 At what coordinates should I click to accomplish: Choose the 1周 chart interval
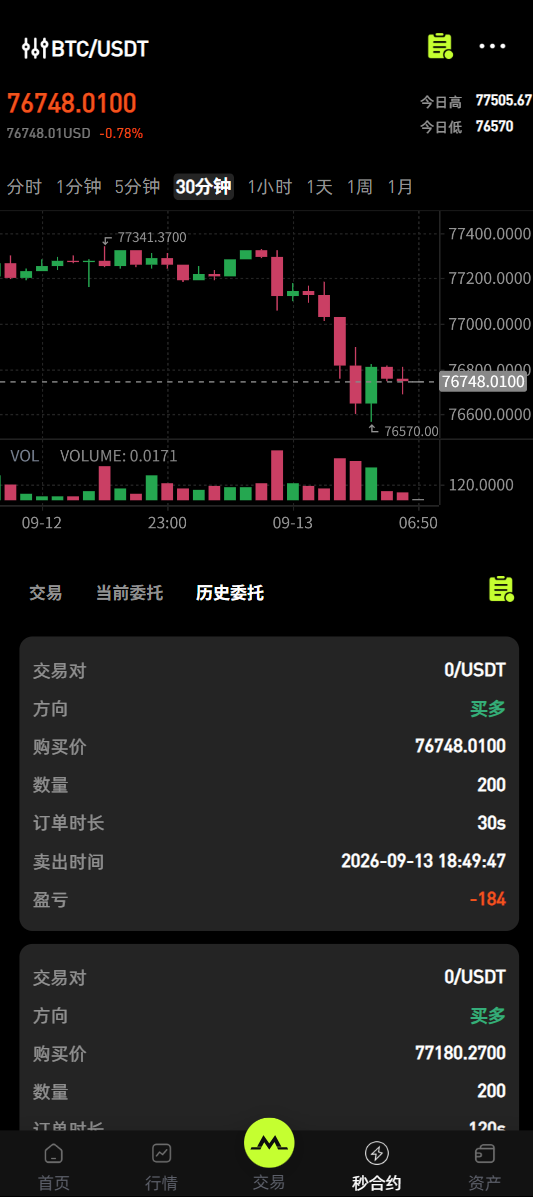[x=360, y=187]
